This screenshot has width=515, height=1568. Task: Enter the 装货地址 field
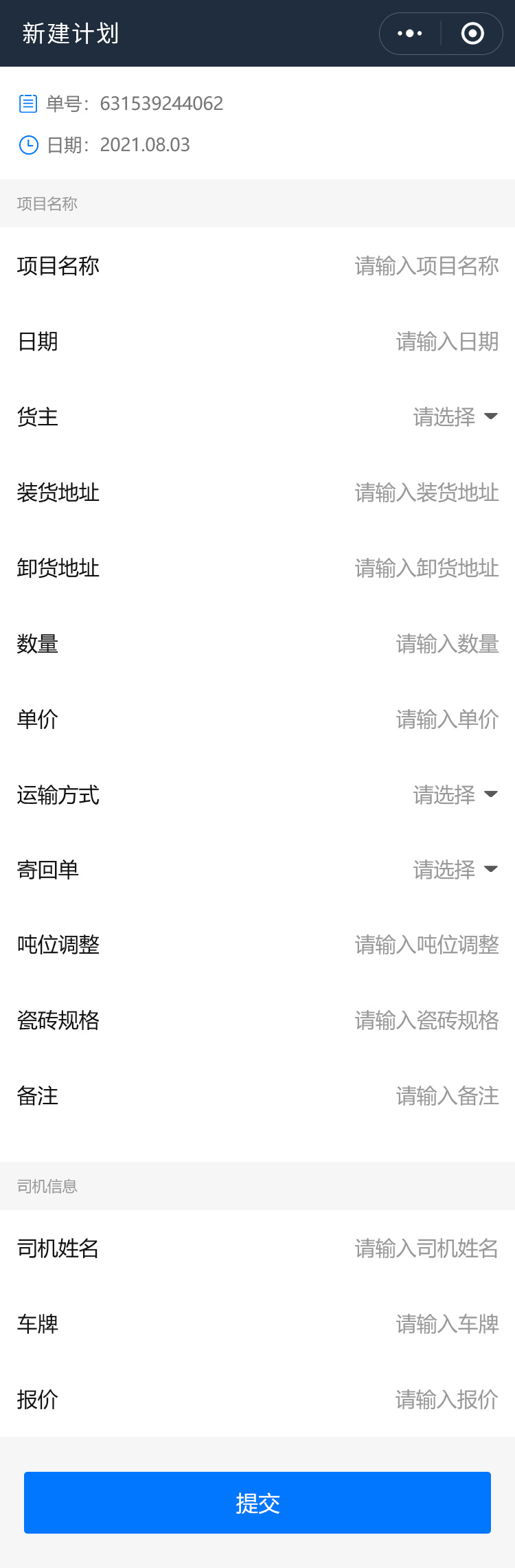426,493
